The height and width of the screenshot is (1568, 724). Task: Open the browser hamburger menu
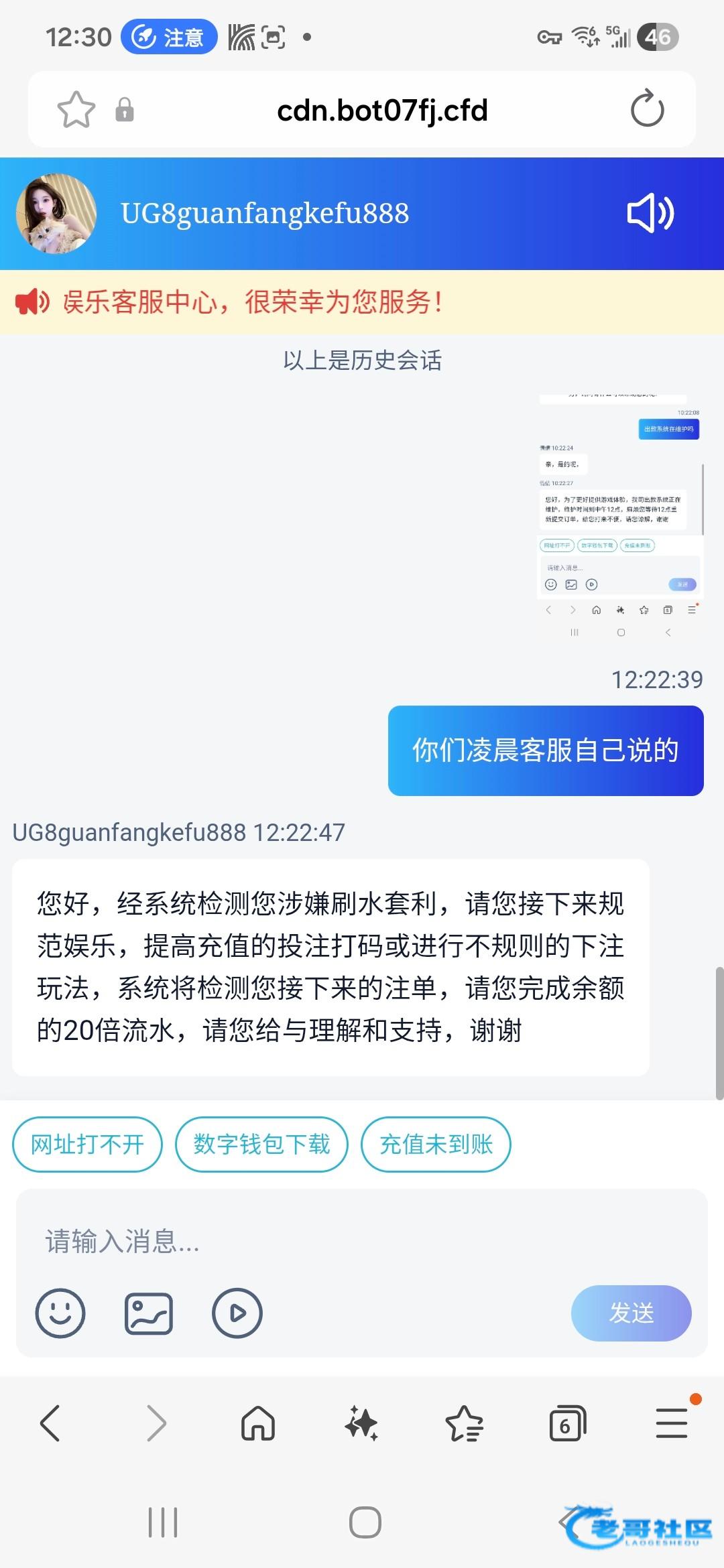pos(672,1423)
